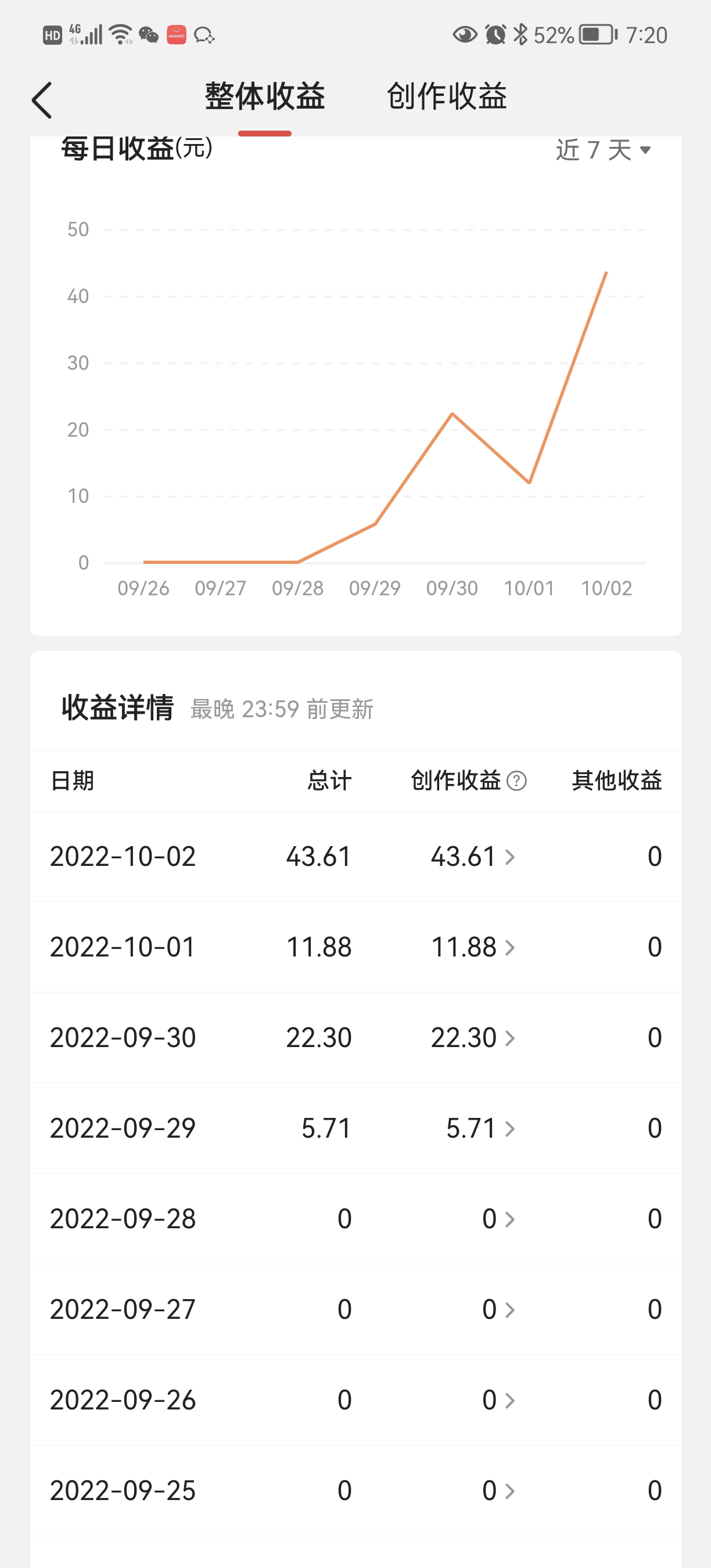Tap the chart peak at 10/02
This screenshot has height=1568, width=711.
point(606,272)
